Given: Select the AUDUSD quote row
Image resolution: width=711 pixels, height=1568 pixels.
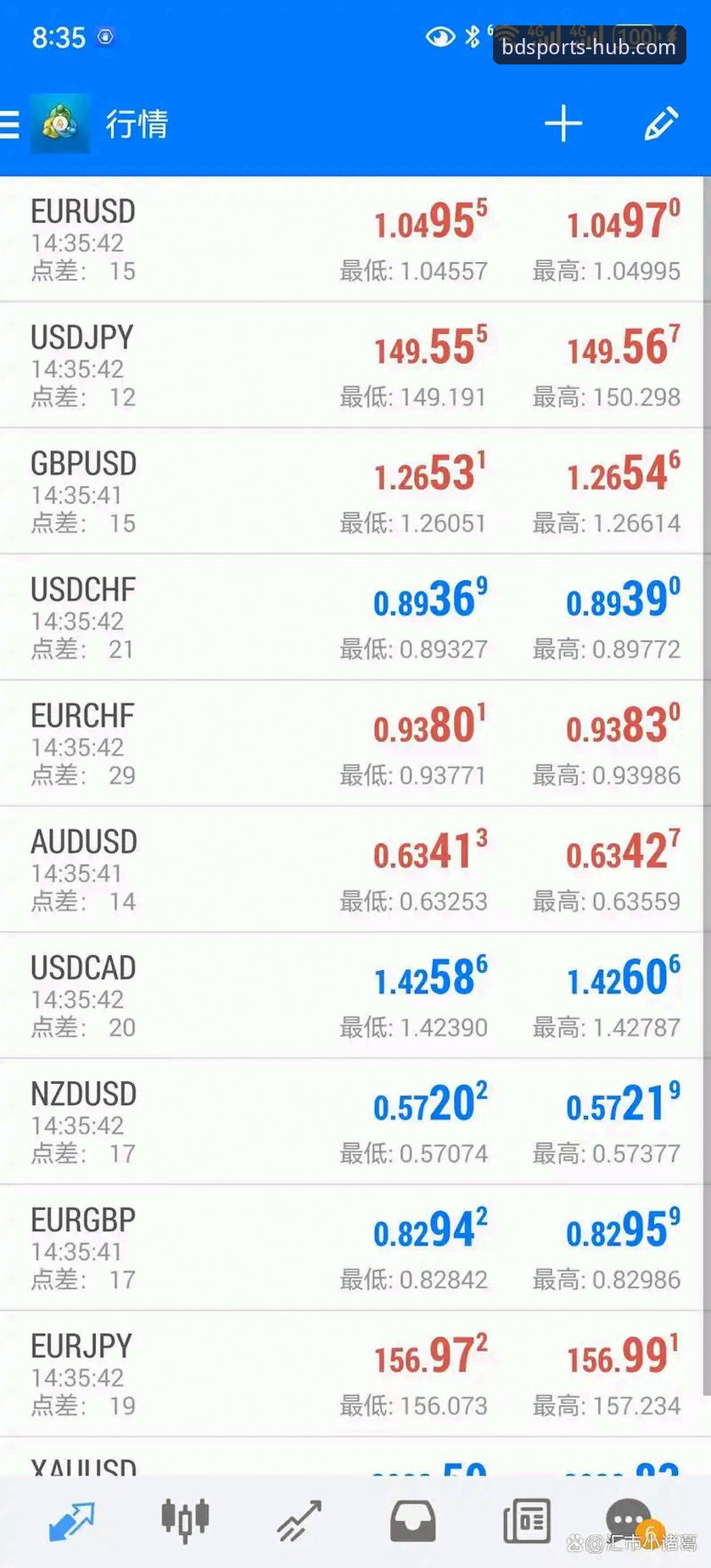Looking at the screenshot, I should tap(352, 870).
